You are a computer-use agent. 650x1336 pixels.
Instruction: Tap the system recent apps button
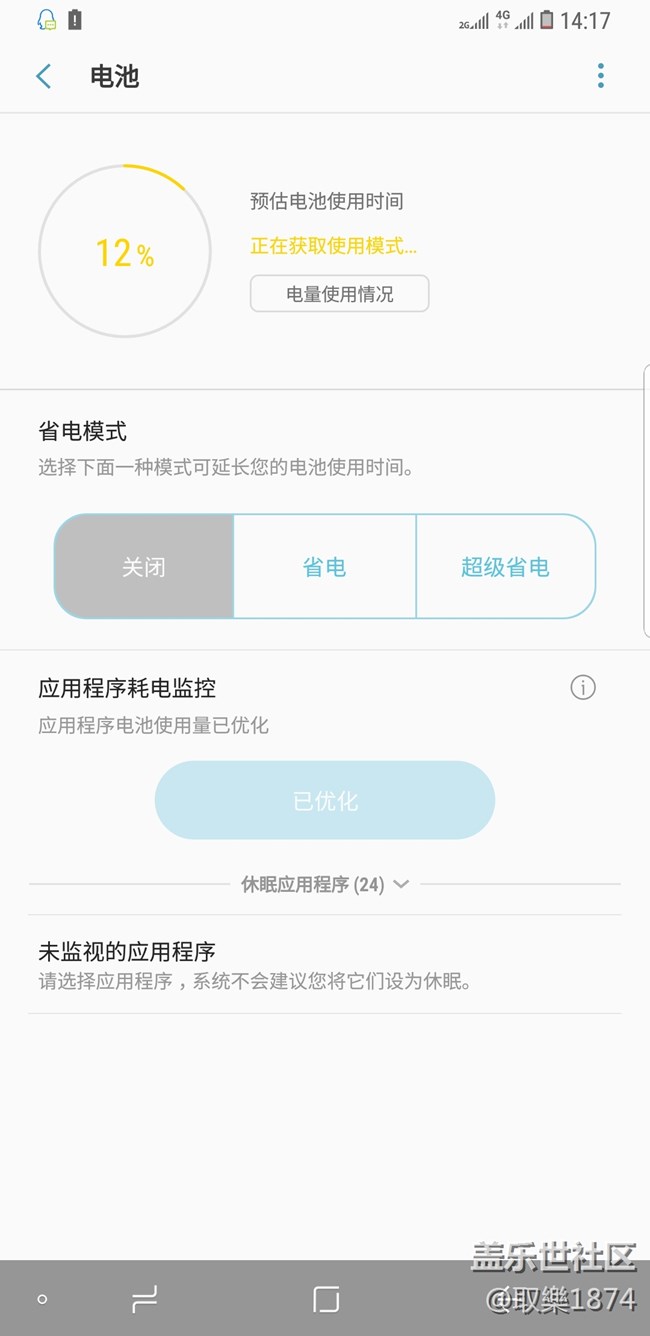[145, 1299]
